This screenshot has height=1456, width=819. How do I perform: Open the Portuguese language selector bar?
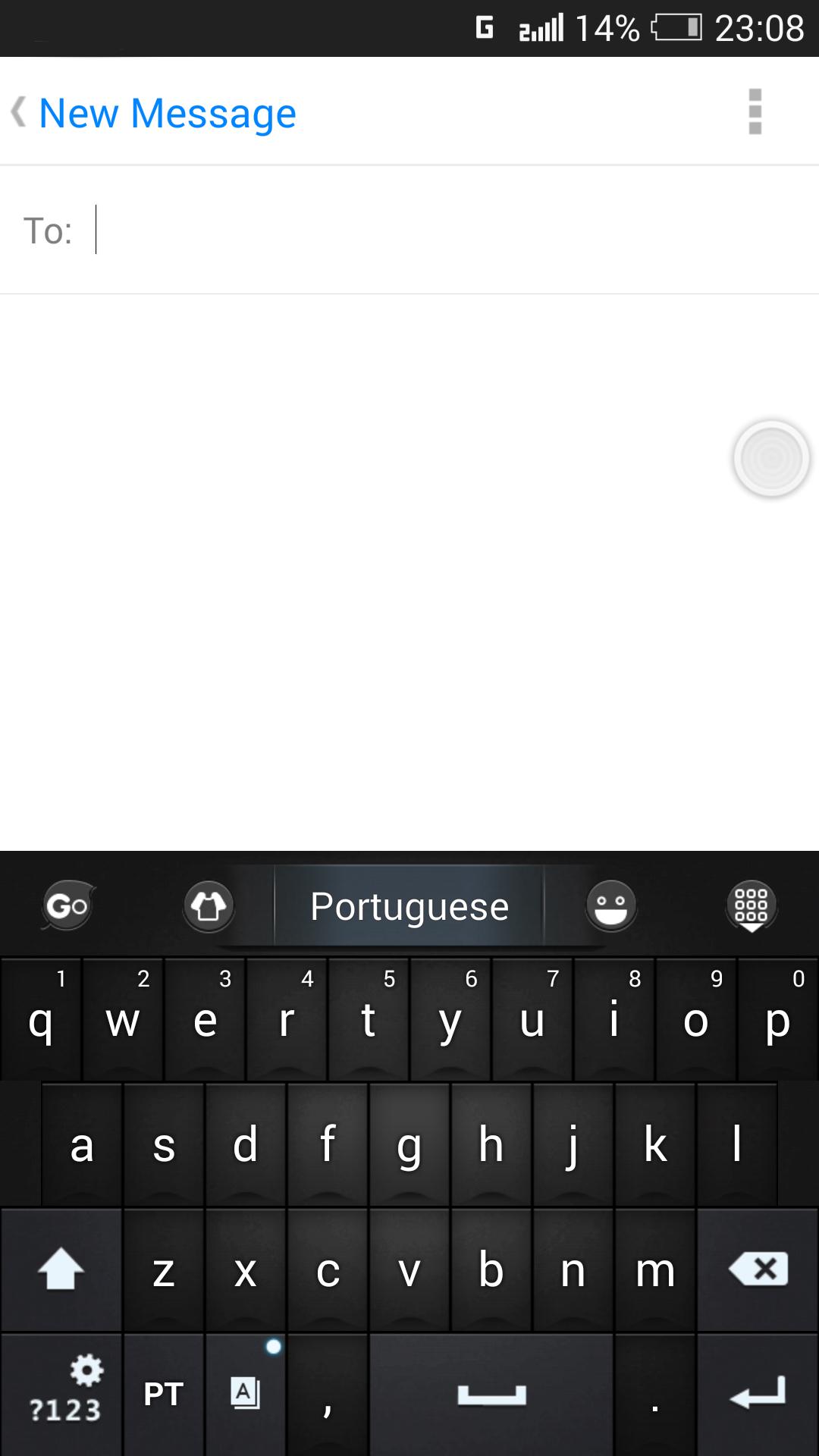408,905
